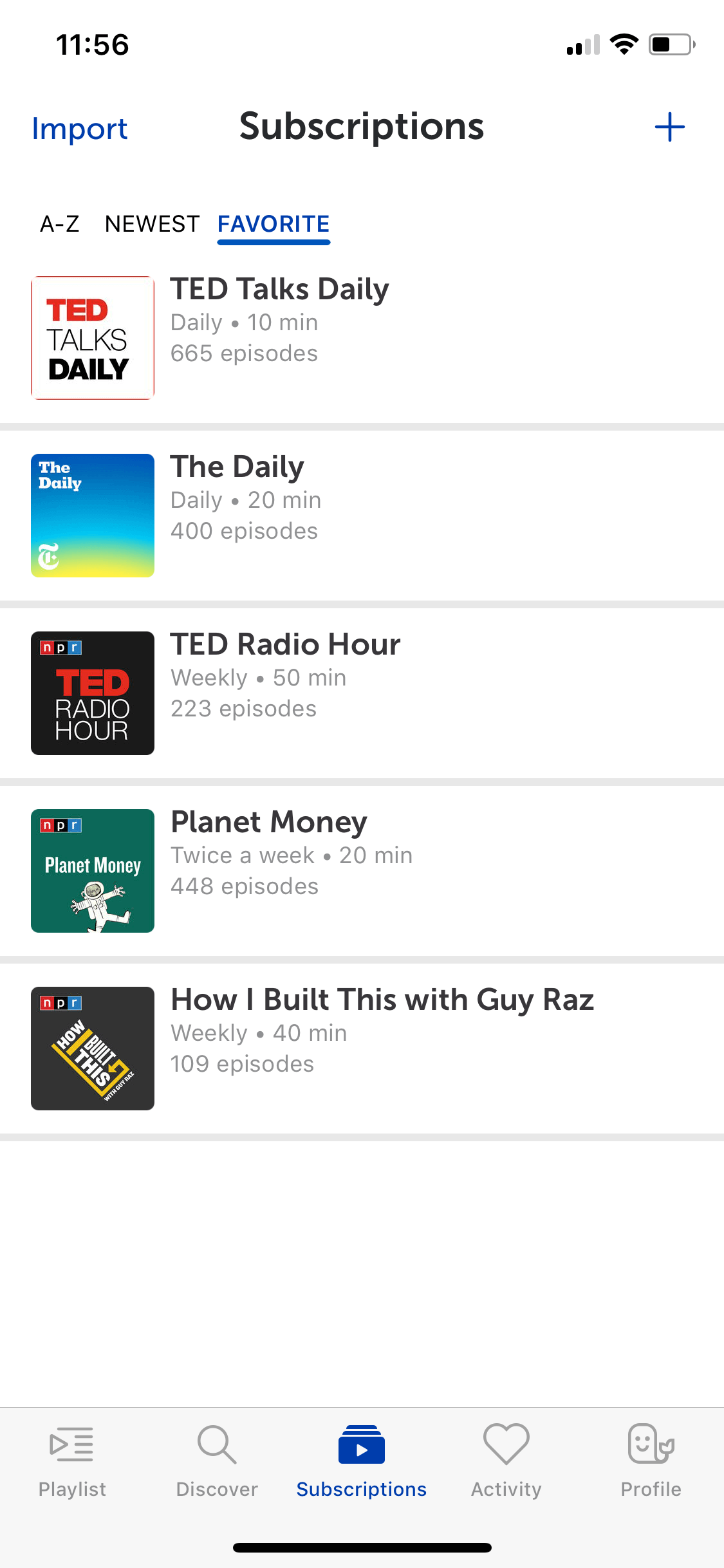Open the Activity tab
This screenshot has width=724, height=1568.
click(x=506, y=1461)
